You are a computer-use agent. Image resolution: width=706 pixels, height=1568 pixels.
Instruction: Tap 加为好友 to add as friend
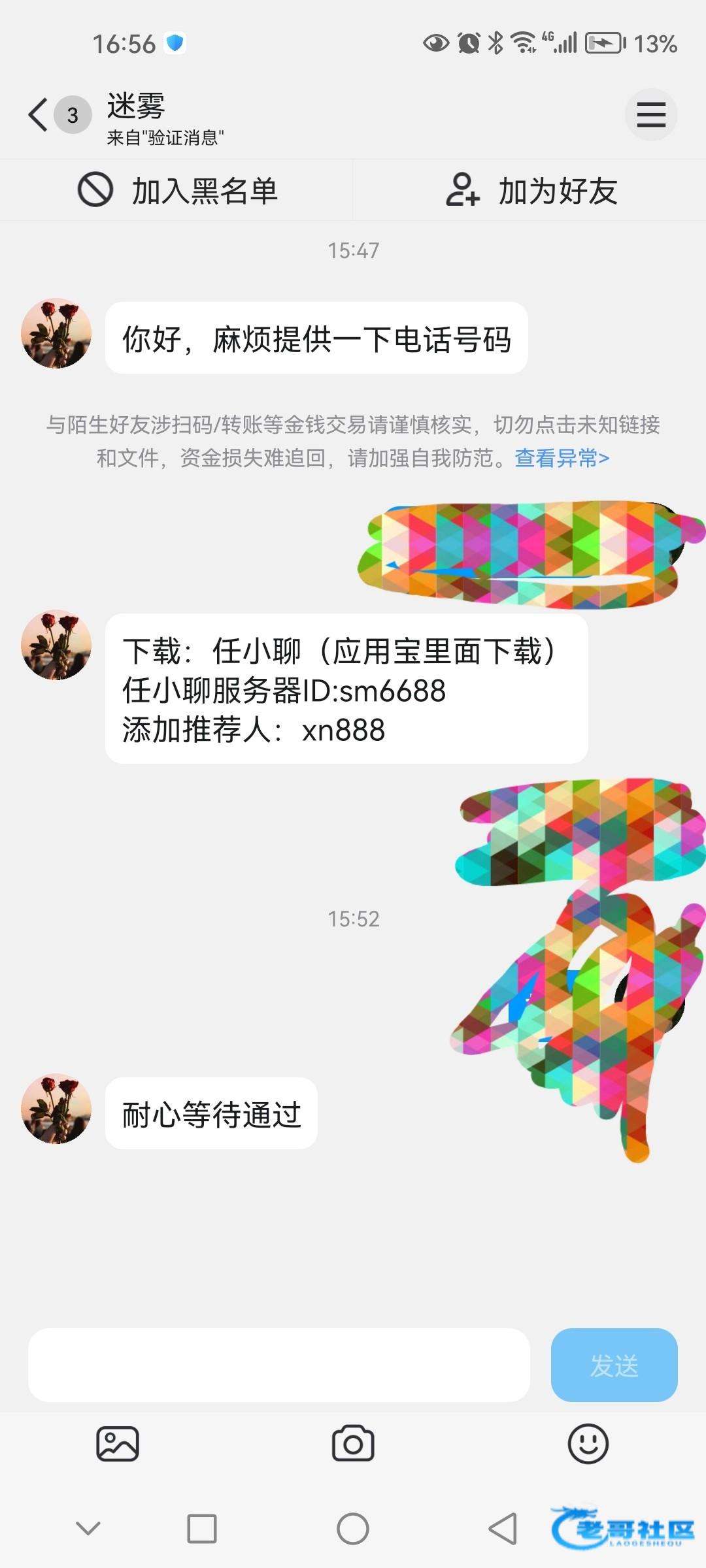[x=531, y=191]
